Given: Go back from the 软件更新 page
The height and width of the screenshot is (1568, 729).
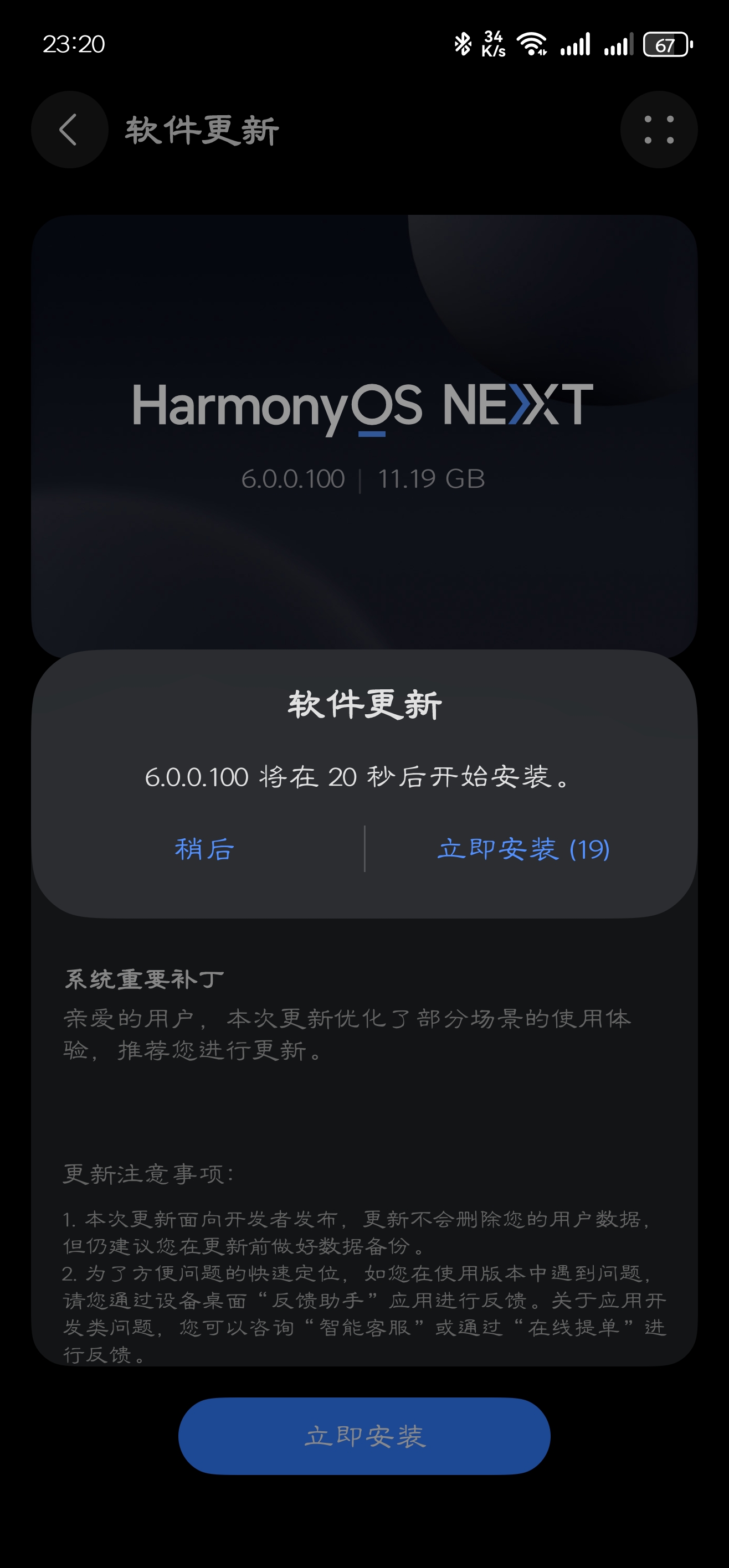Looking at the screenshot, I should tap(69, 130).
